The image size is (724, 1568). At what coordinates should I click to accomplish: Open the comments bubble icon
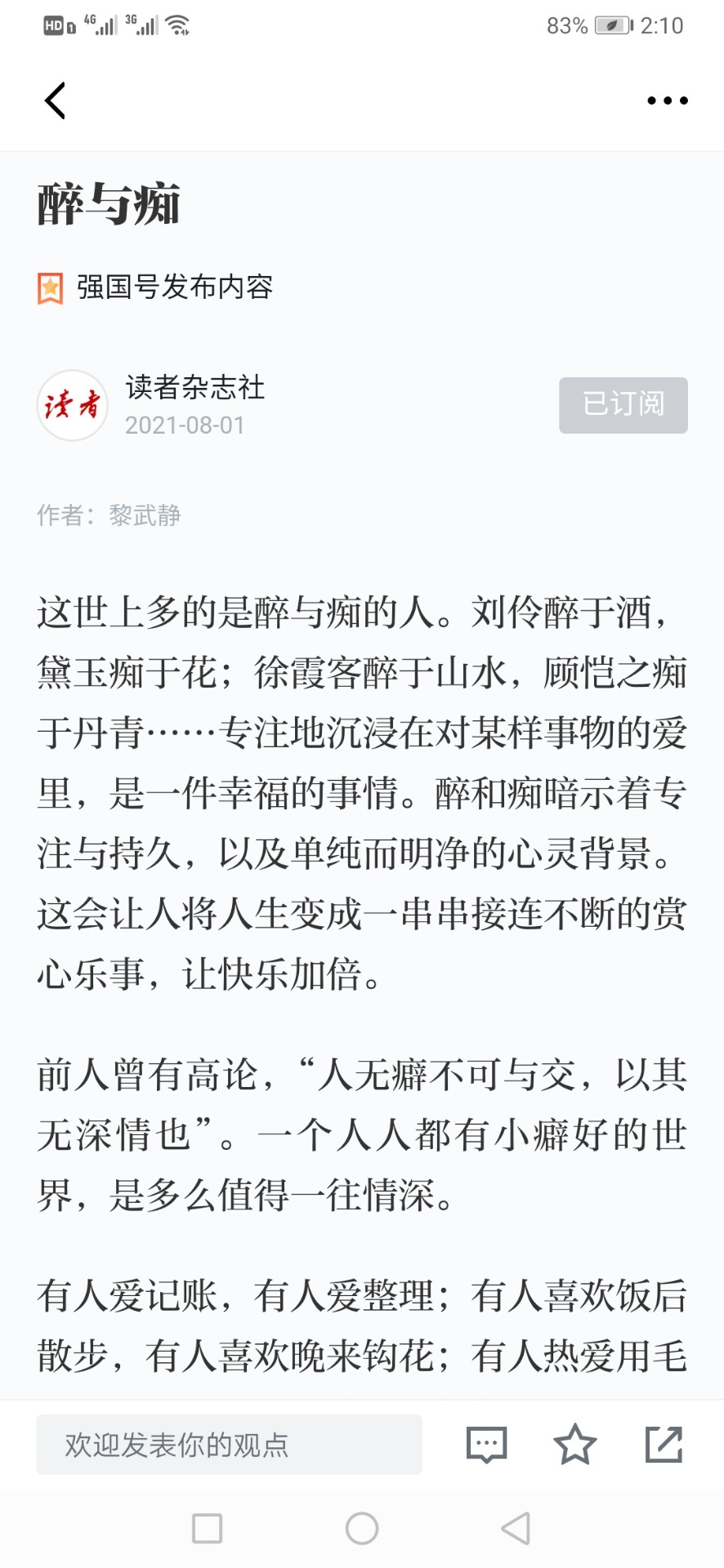tap(487, 1445)
